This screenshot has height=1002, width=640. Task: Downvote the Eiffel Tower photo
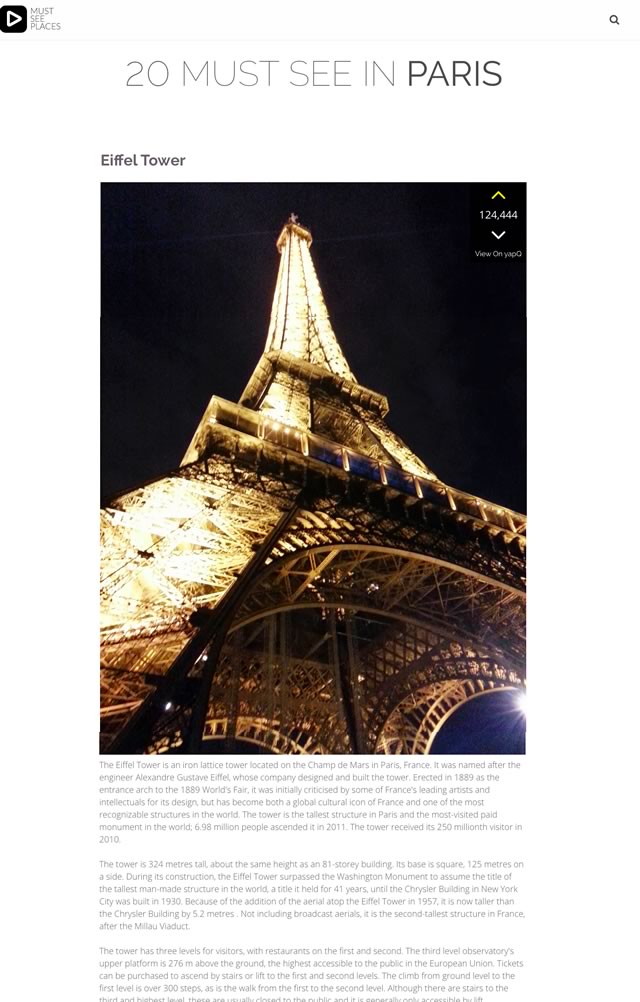pos(498,235)
